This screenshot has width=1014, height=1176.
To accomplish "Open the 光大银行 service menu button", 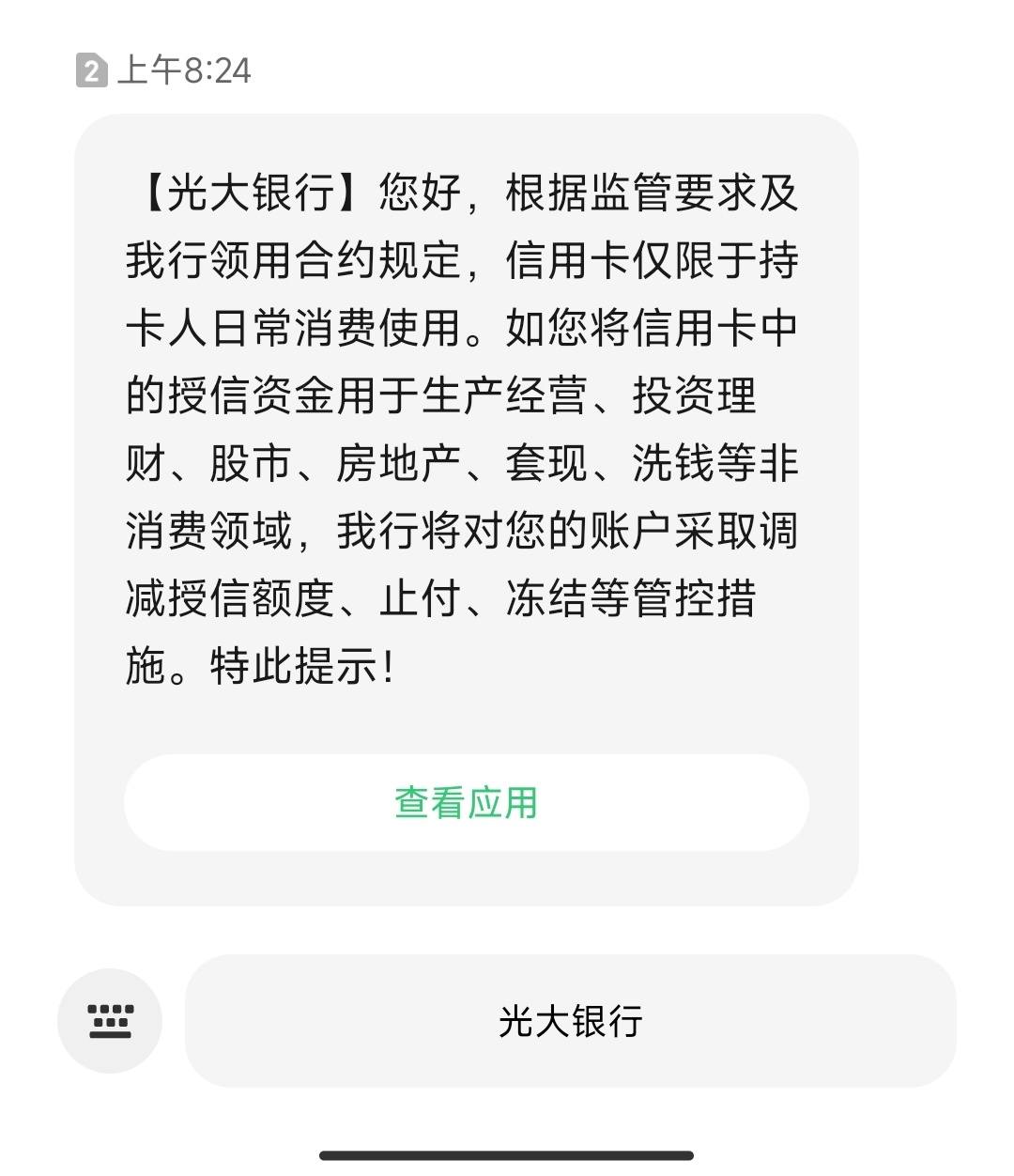I will click(570, 1021).
